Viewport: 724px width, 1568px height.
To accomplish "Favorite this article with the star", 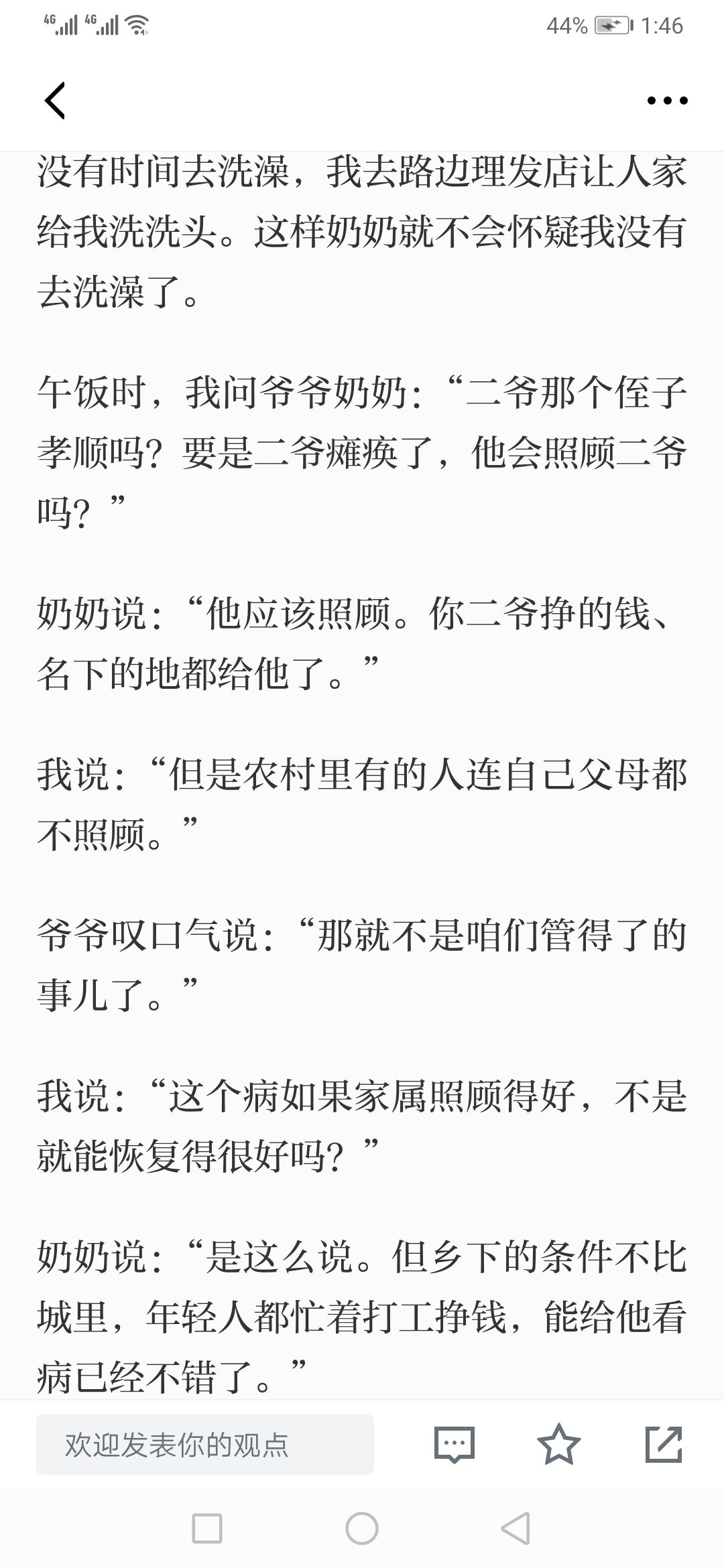I will pyautogui.click(x=559, y=1445).
